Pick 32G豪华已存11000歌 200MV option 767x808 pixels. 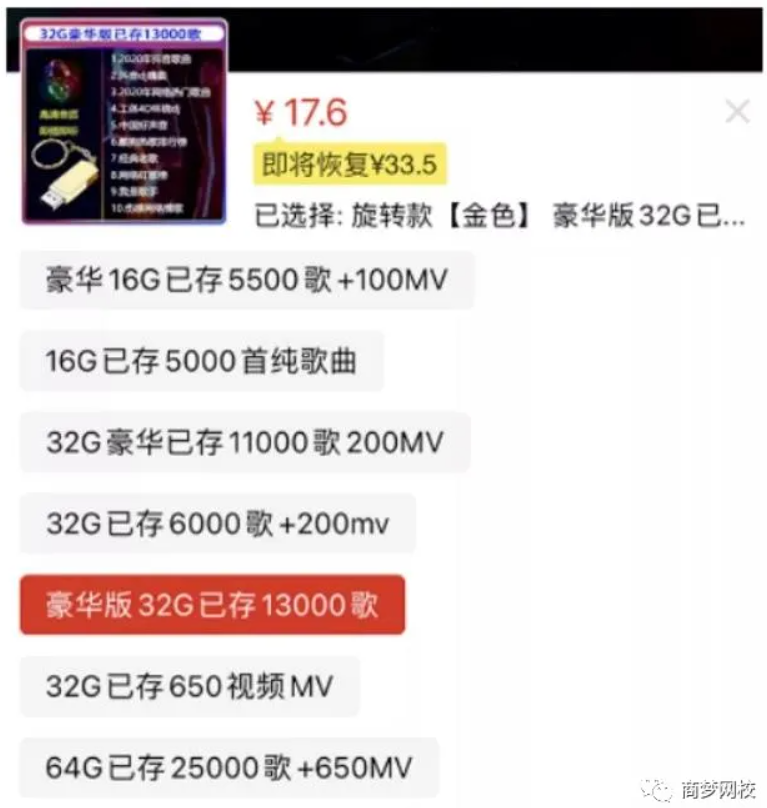244,442
